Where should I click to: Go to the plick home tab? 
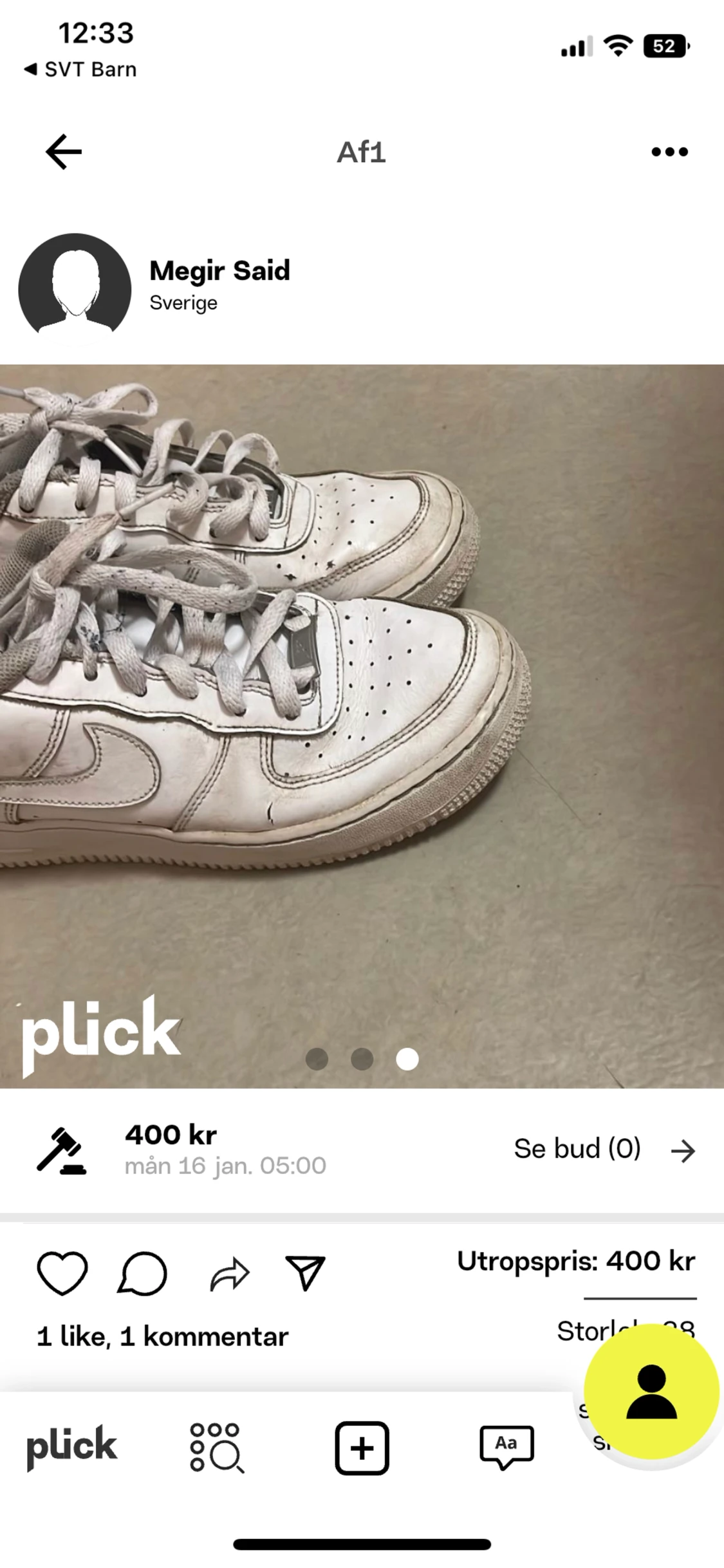point(71,1447)
